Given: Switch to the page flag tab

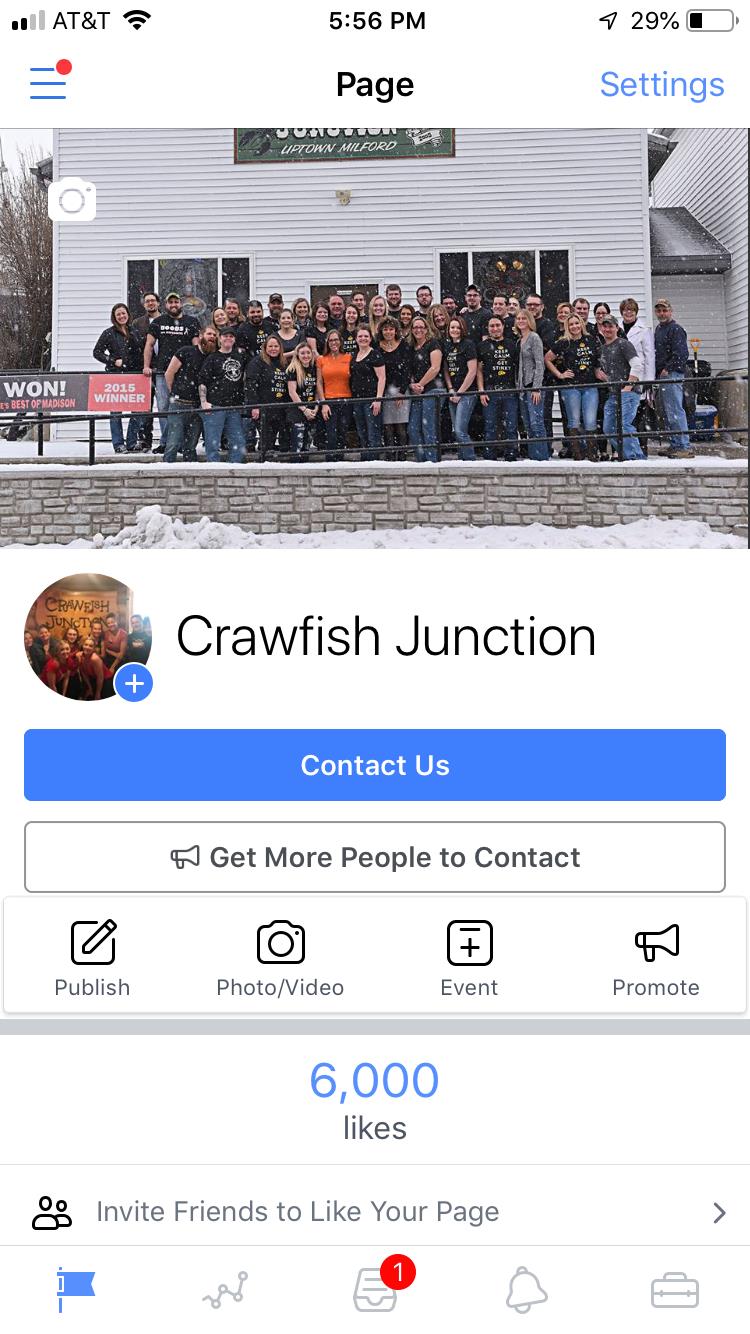Looking at the screenshot, I should point(75,1289).
